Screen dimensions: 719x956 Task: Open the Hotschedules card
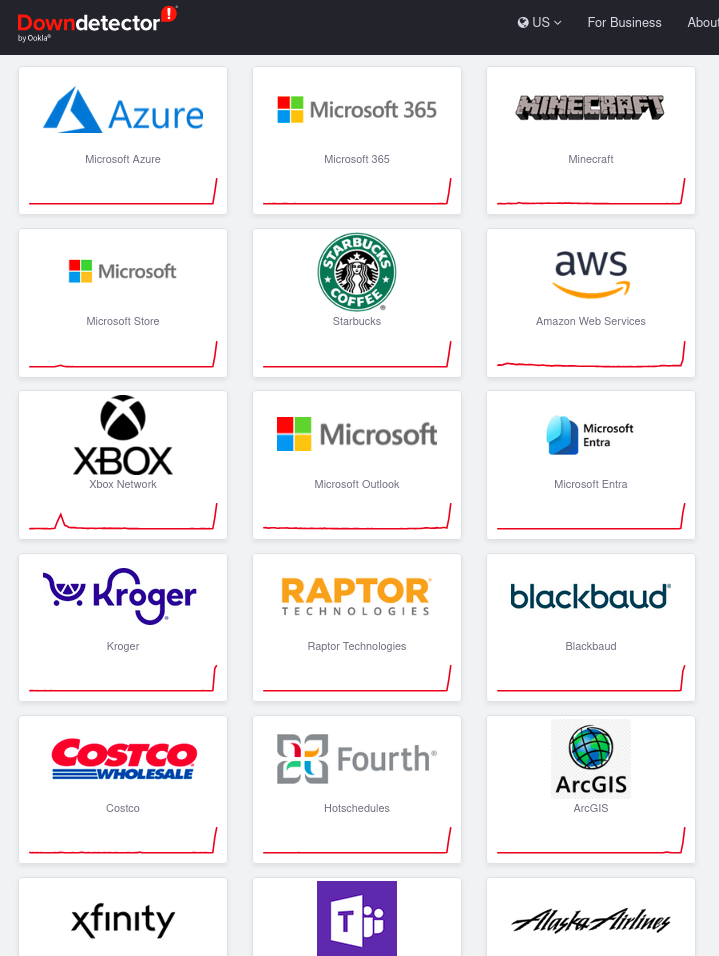pos(357,788)
